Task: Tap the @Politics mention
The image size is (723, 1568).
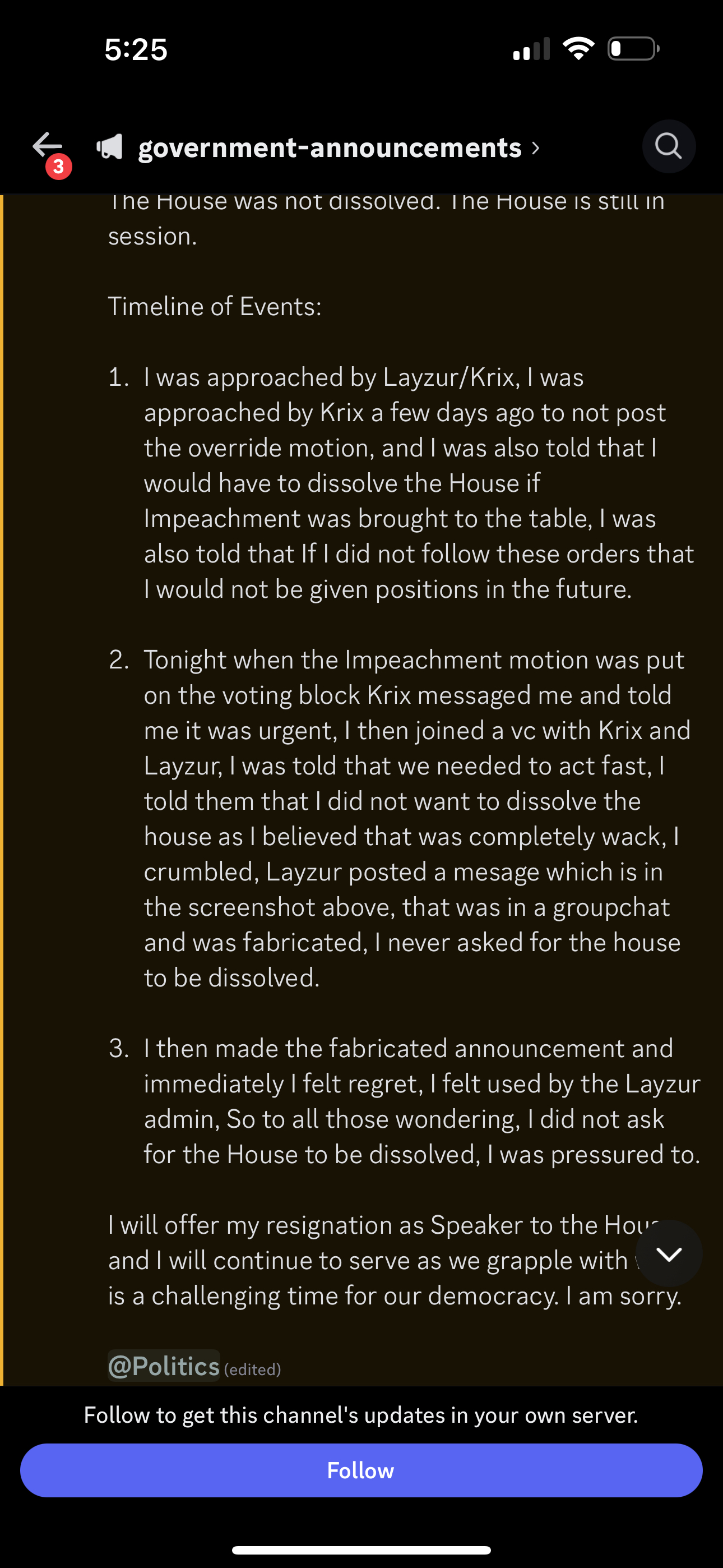Action: (x=164, y=1367)
